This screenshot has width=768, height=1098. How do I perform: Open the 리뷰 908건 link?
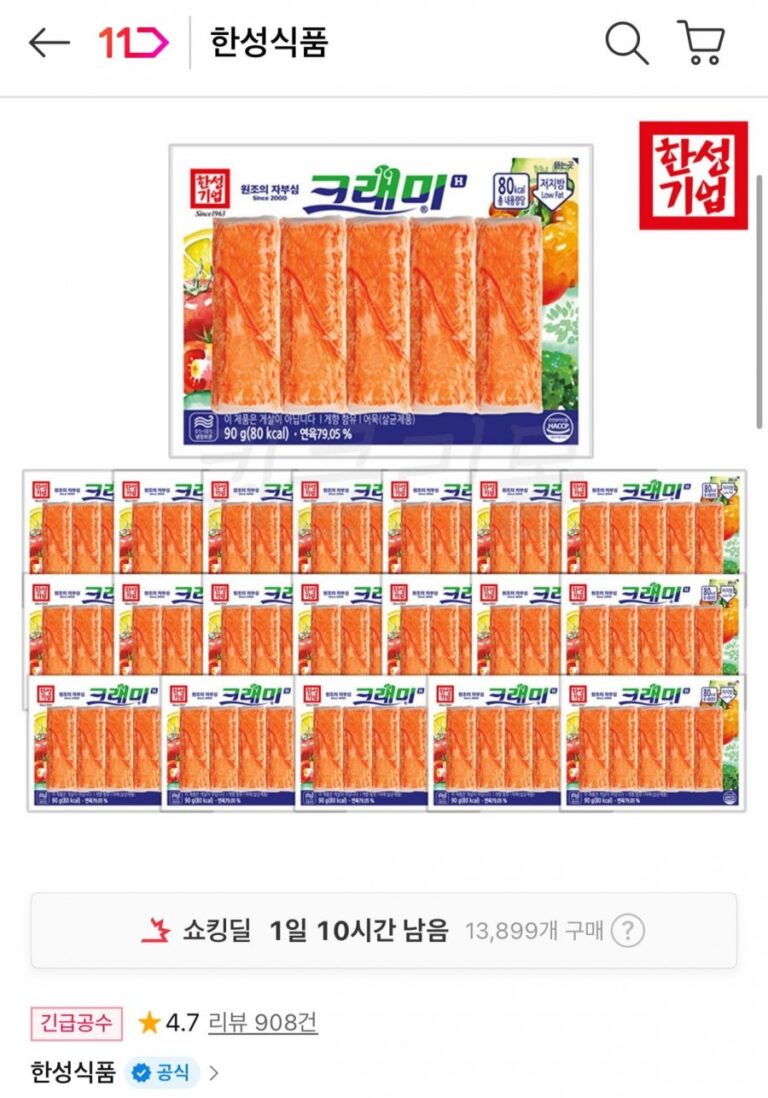point(262,1022)
